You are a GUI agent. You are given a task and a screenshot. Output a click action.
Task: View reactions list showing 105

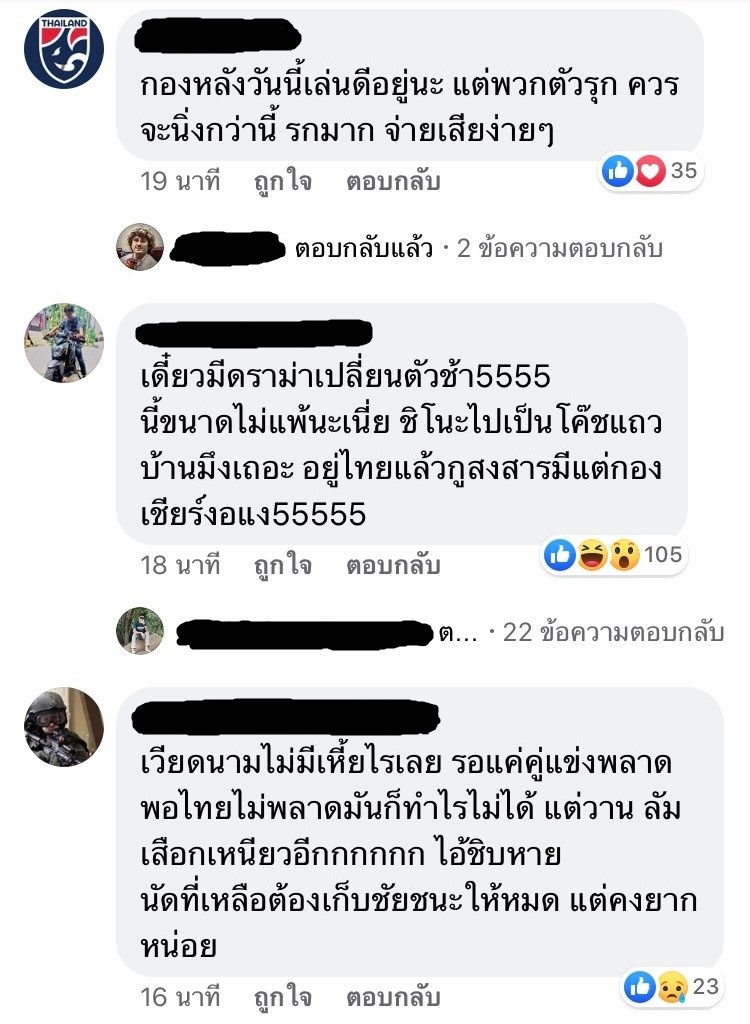coord(615,555)
